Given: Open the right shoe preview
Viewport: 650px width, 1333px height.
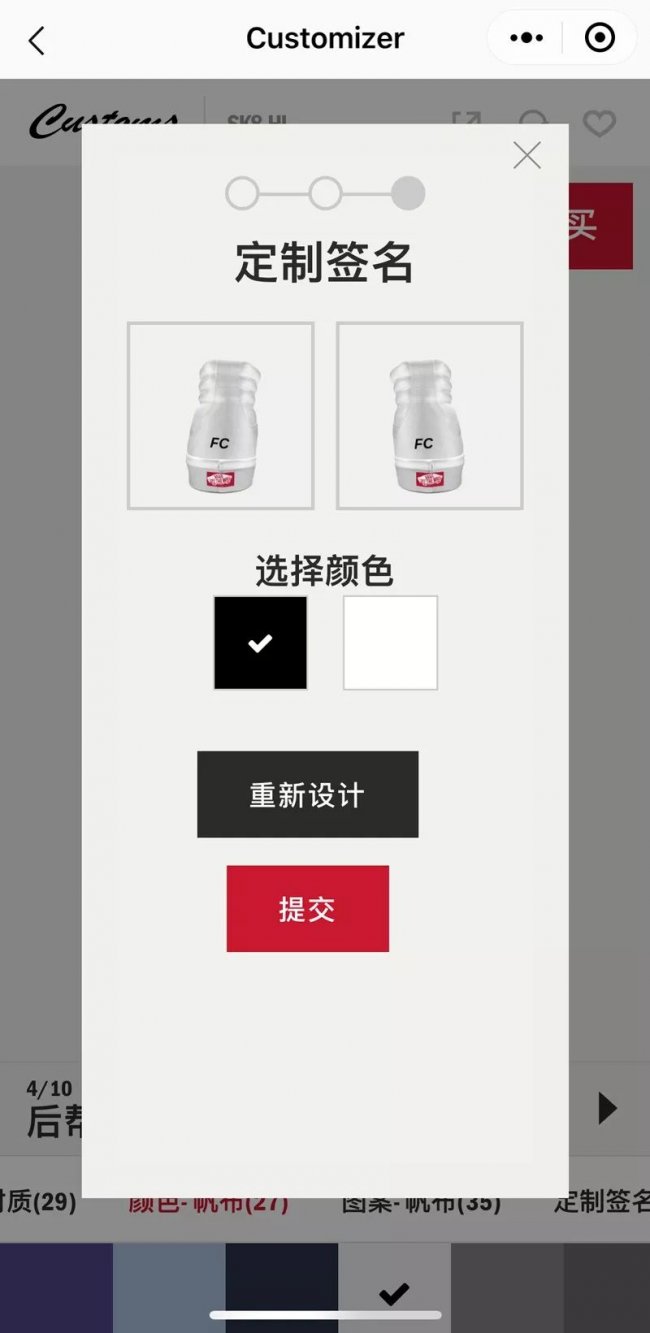Looking at the screenshot, I should coord(429,416).
